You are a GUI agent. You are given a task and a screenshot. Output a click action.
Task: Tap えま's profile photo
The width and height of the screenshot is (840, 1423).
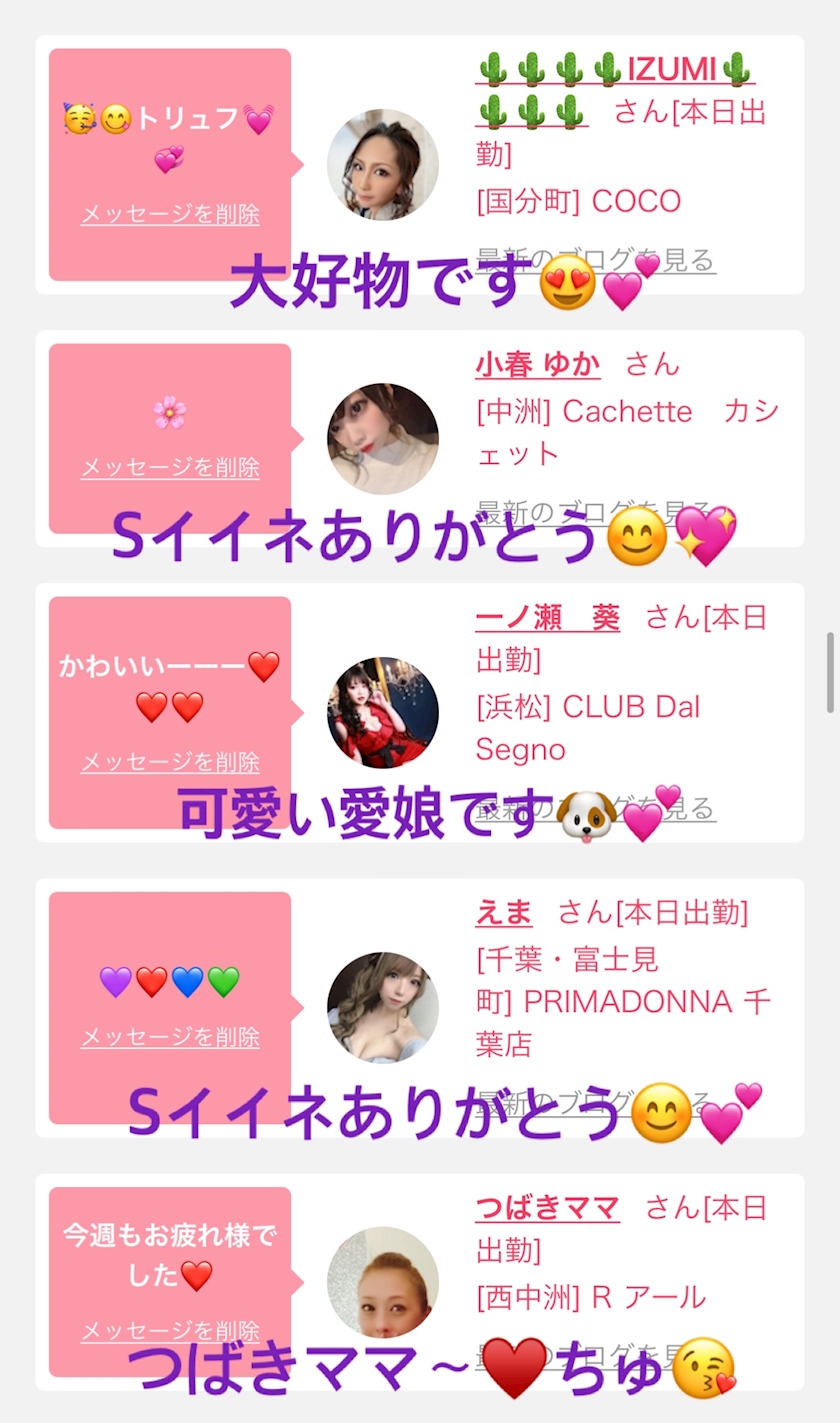pos(383,1007)
